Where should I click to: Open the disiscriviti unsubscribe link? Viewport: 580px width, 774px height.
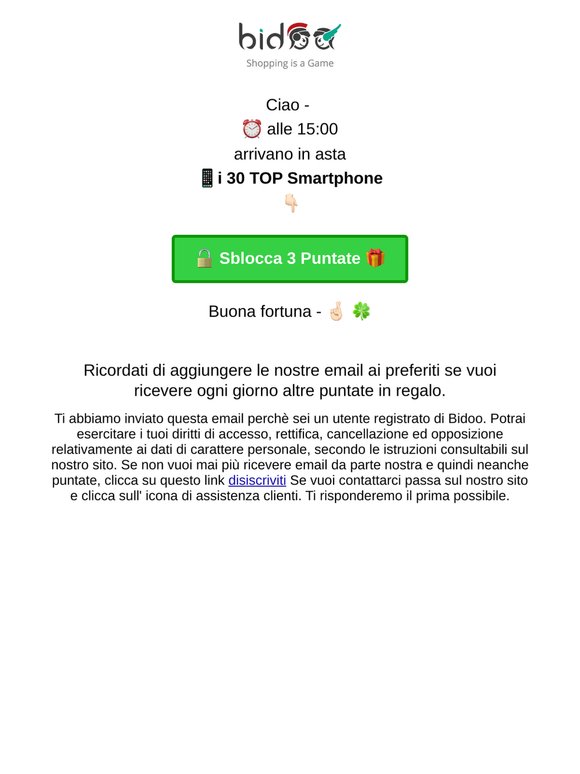coord(257,480)
